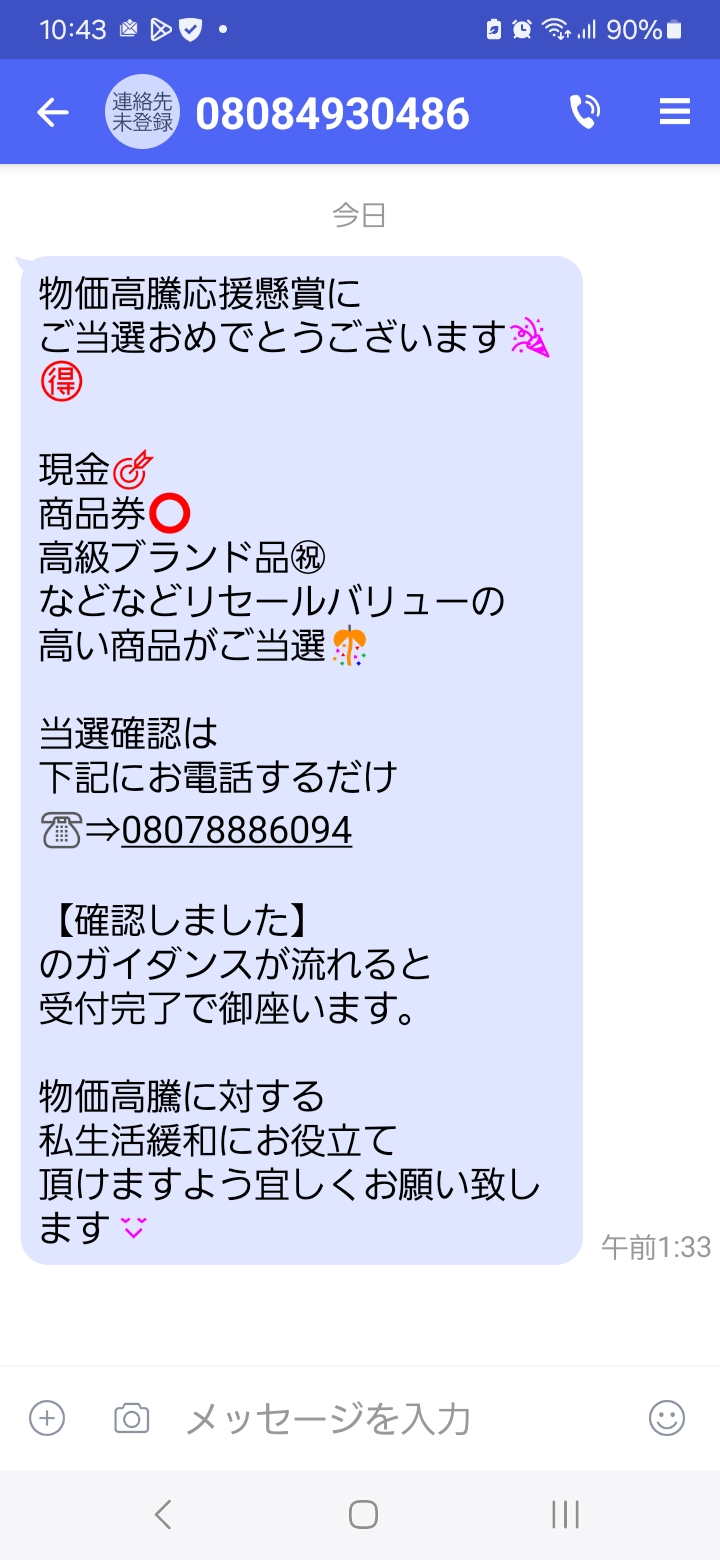The height and width of the screenshot is (1560, 720).
Task: Open the unregistered contact avatar
Action: click(x=143, y=112)
